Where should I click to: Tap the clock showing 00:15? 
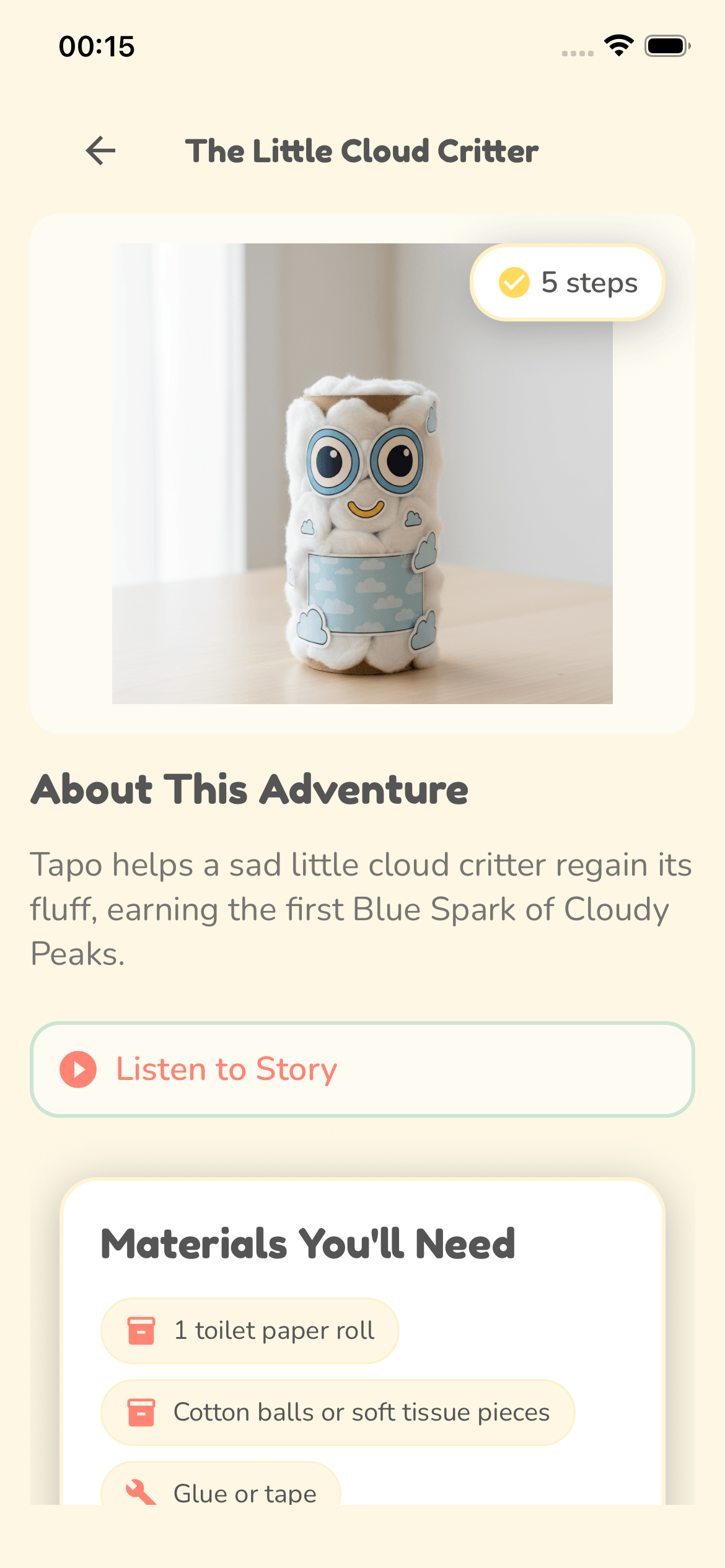pos(97,47)
